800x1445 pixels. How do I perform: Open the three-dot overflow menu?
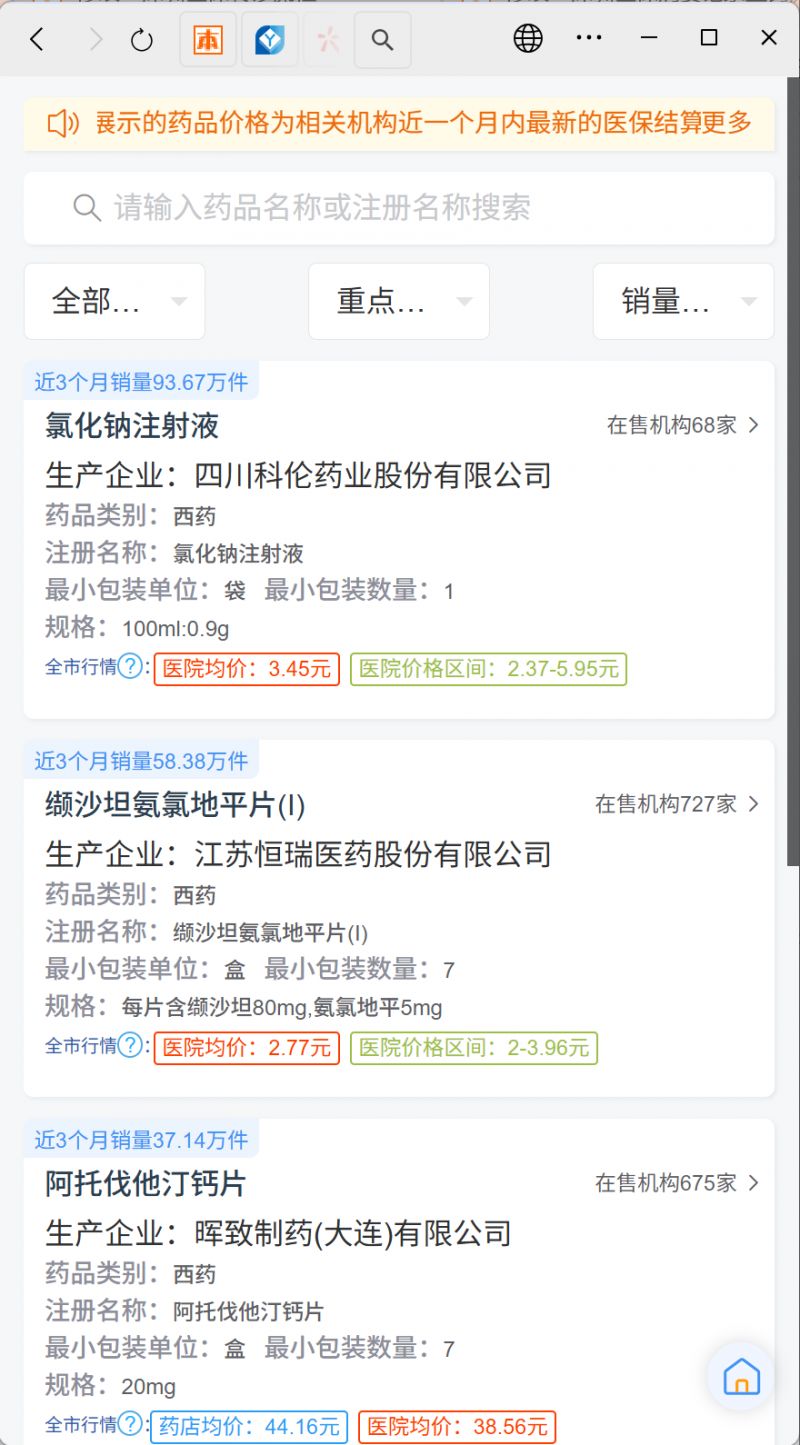click(x=589, y=38)
